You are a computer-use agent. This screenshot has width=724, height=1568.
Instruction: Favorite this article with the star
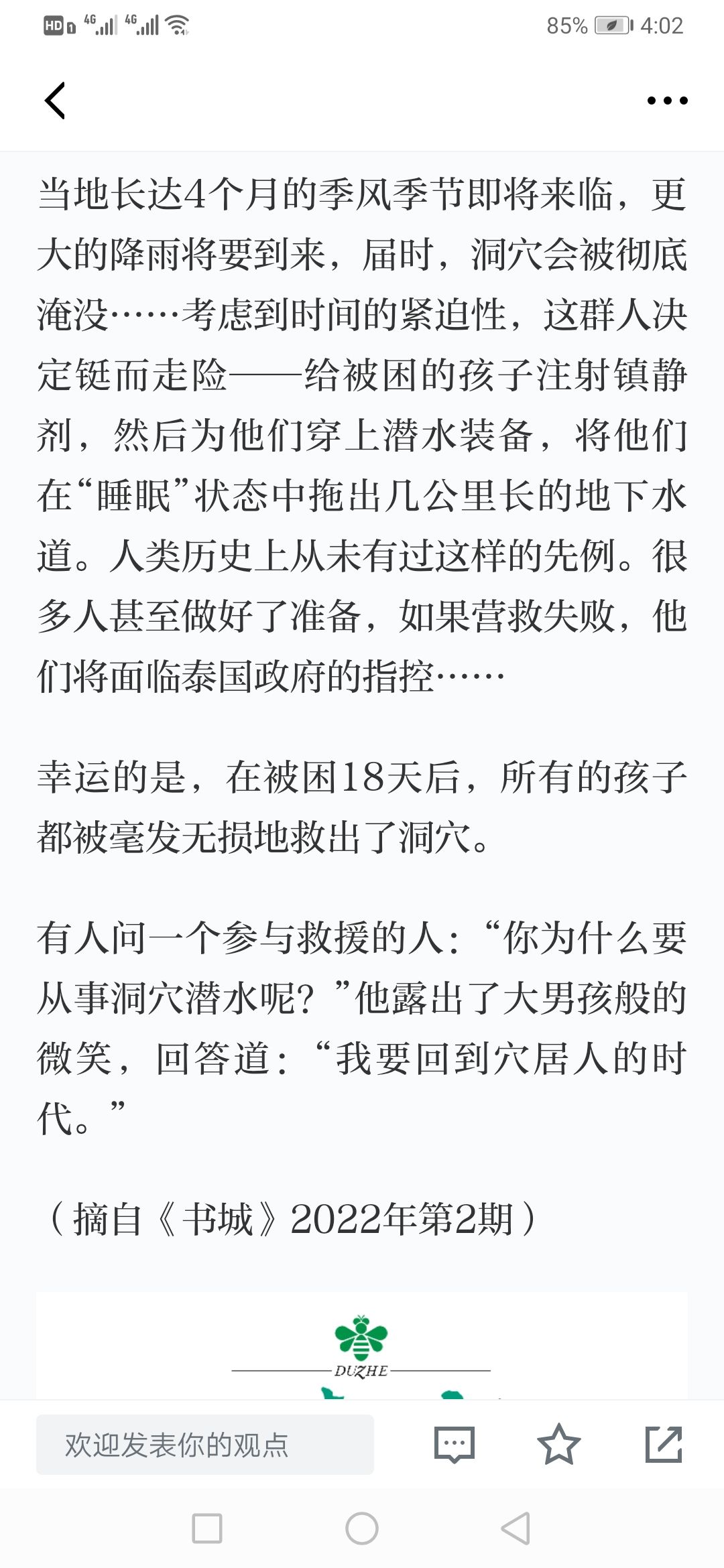click(x=558, y=1444)
